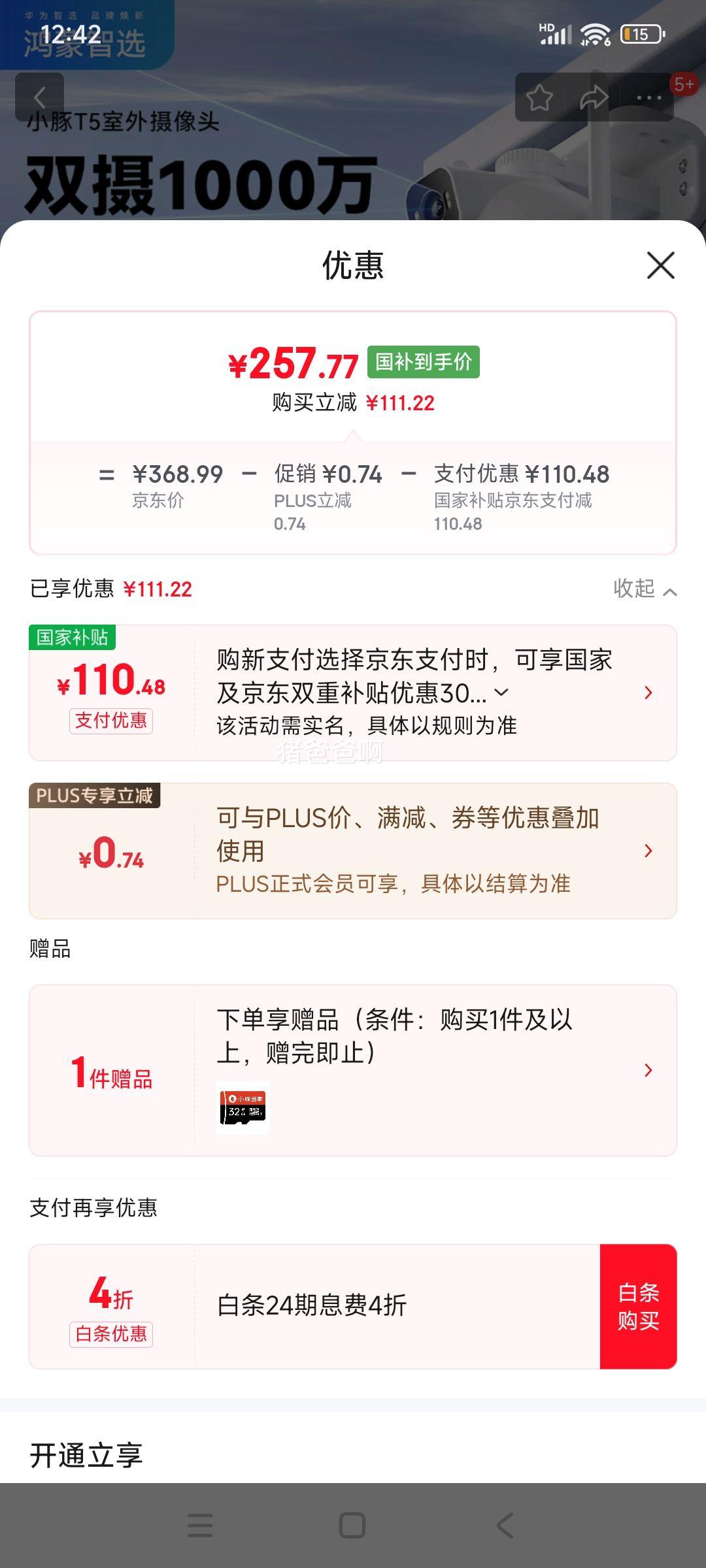706x1568 pixels.
Task: Tap the system back button
Action: [505, 1526]
